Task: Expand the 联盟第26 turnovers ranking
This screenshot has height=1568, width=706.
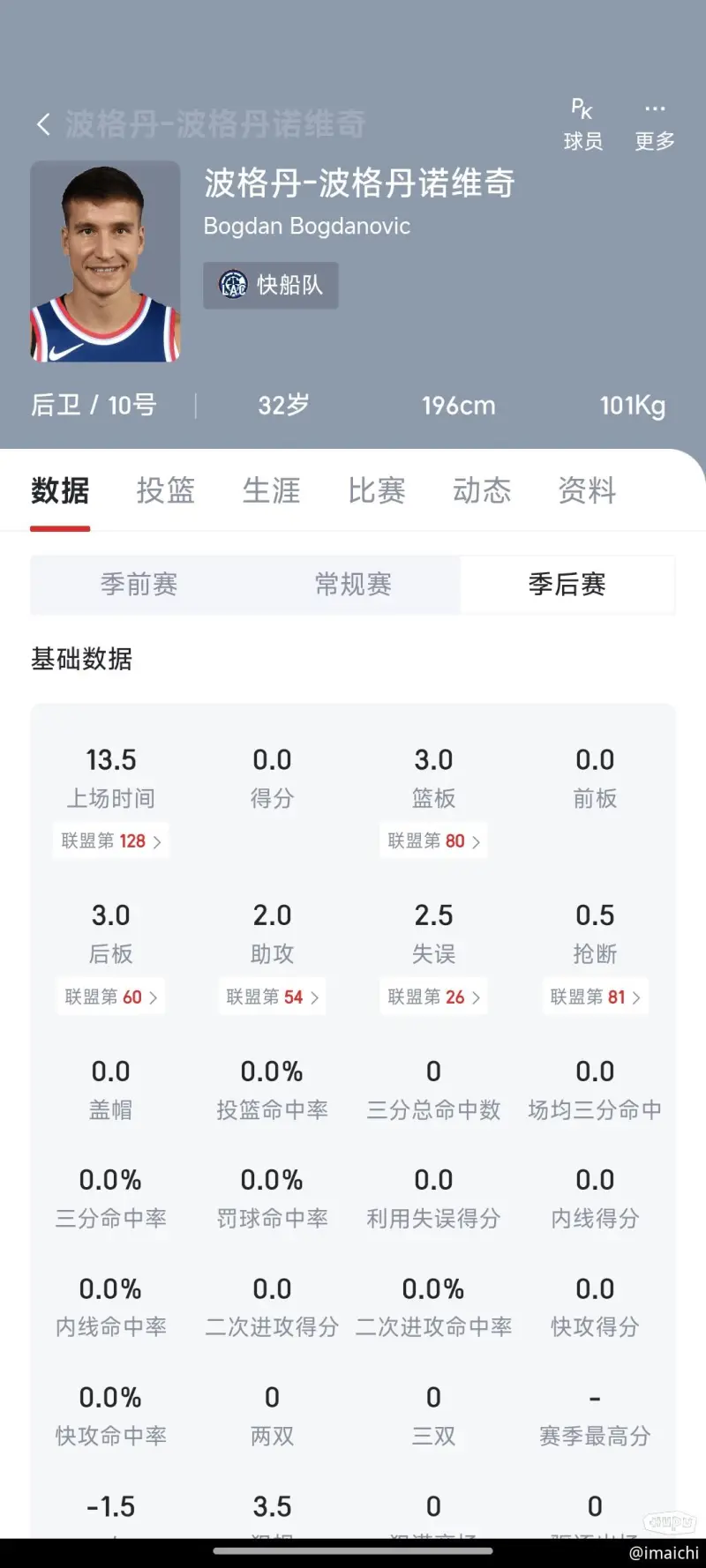Action: [x=432, y=997]
